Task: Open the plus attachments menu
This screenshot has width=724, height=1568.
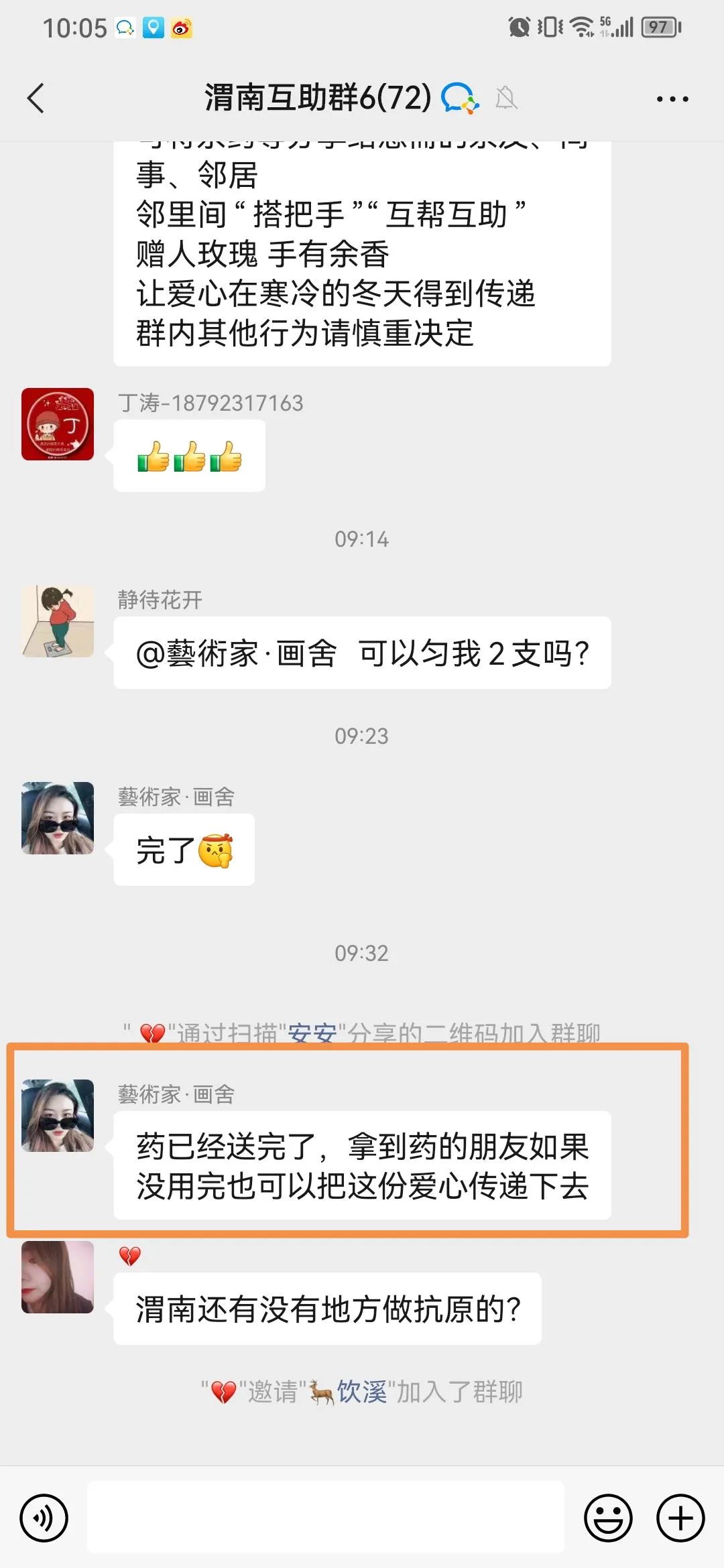Action: 680,1517
